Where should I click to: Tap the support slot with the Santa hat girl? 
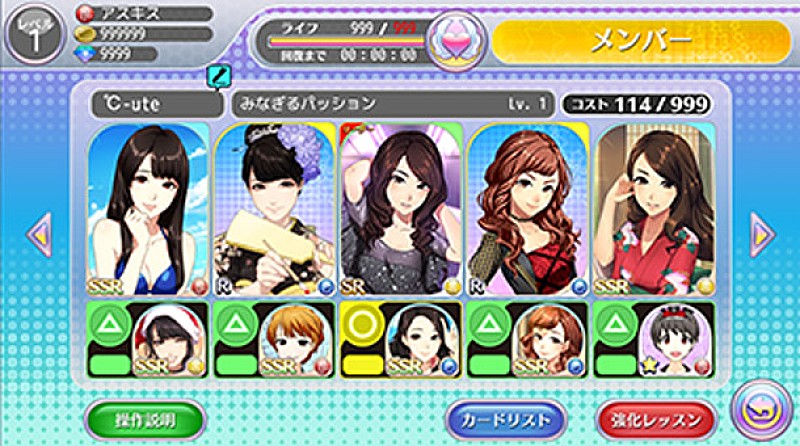148,340
